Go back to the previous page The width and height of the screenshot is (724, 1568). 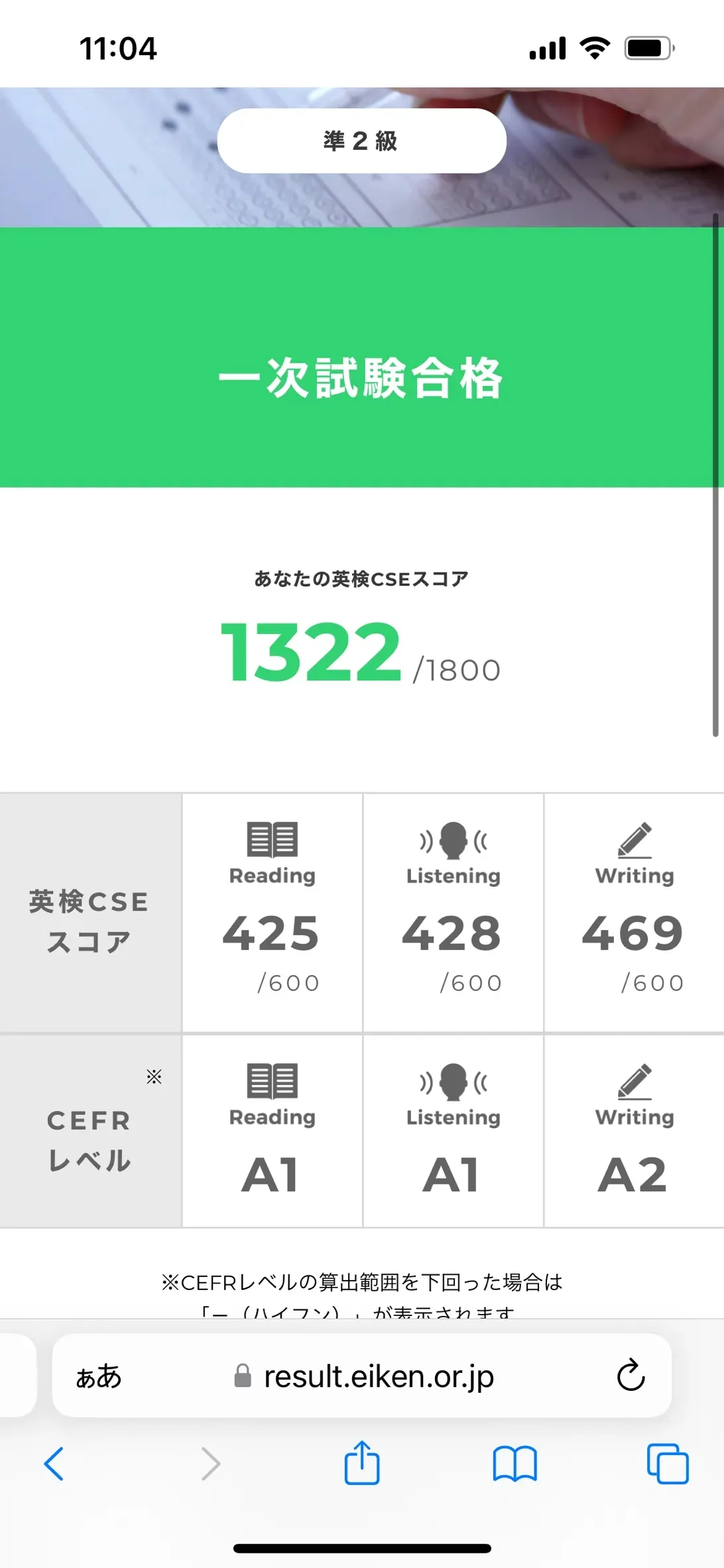54,1464
